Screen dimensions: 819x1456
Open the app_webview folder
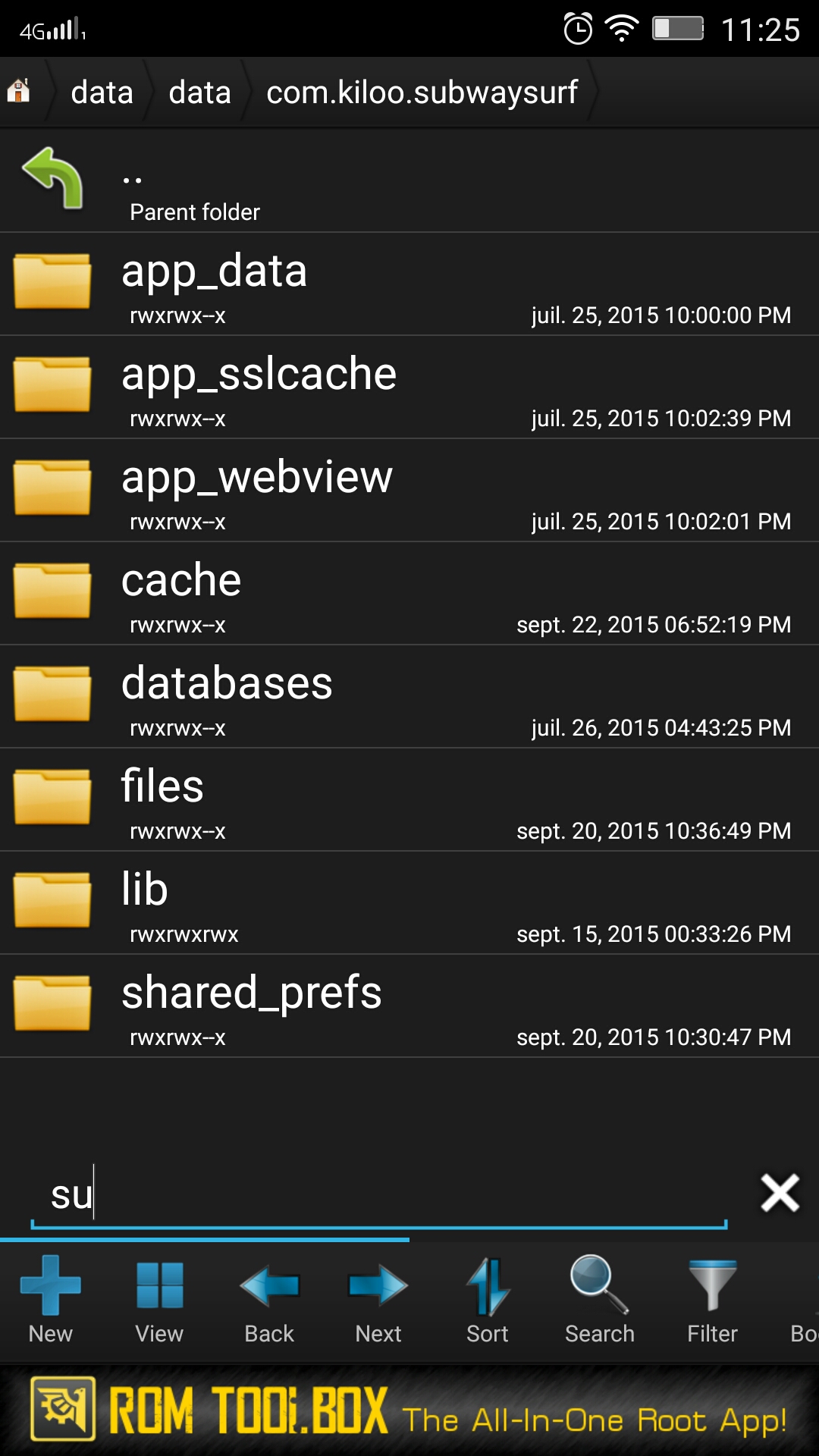(409, 491)
